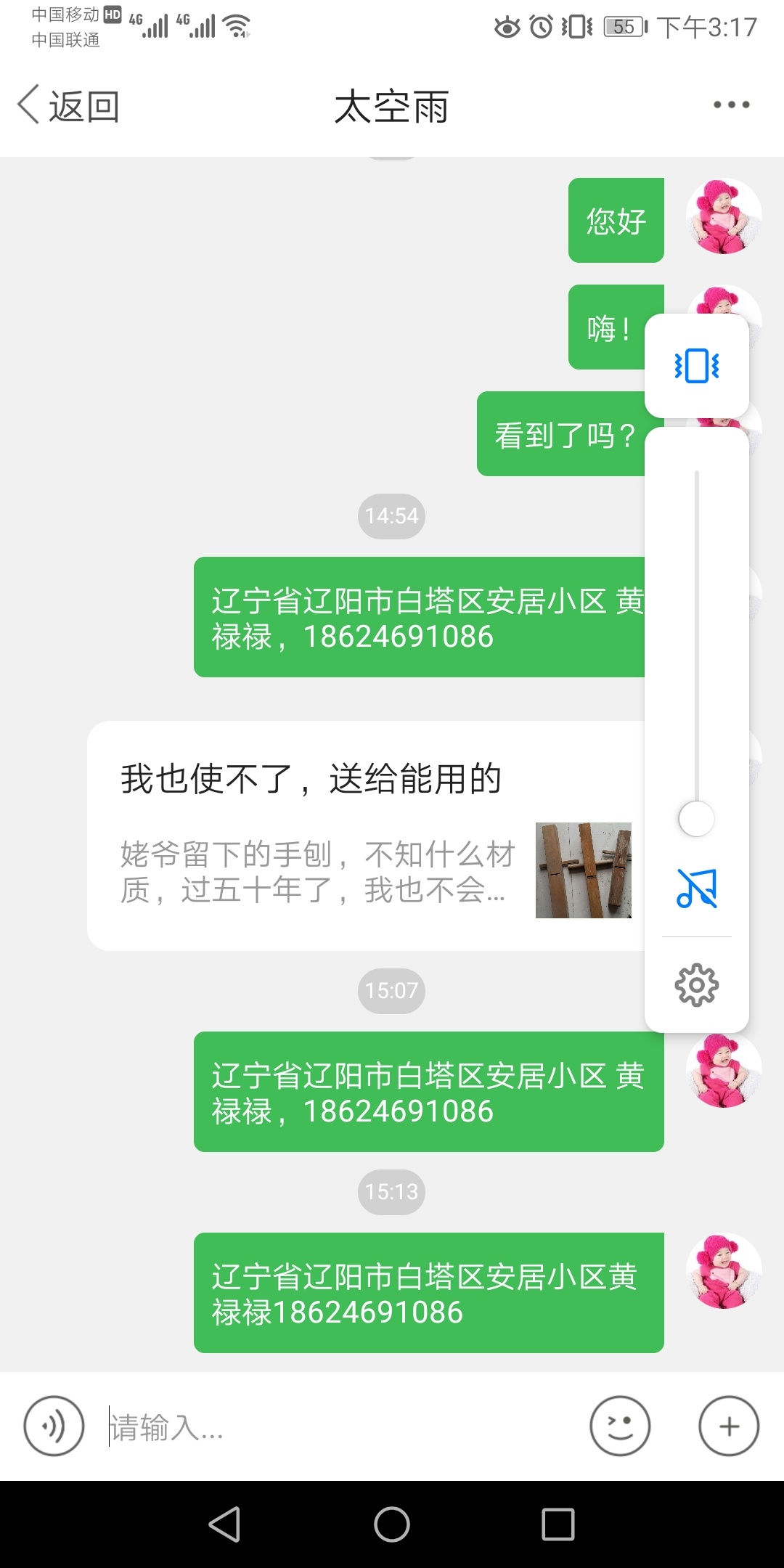This screenshot has width=784, height=1568.
Task: Open the plus attachments menu
Action: 729,1426
